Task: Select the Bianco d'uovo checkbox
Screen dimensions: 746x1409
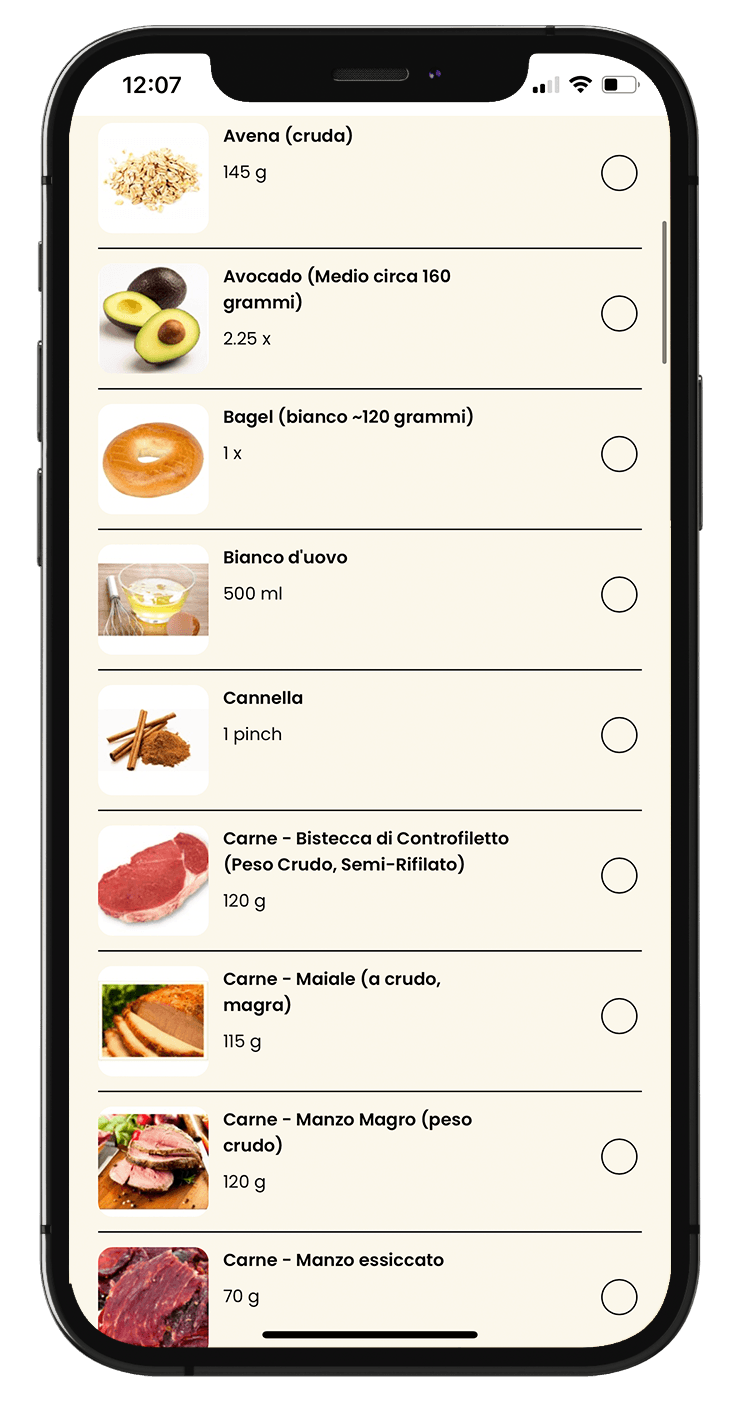Action: point(619,594)
